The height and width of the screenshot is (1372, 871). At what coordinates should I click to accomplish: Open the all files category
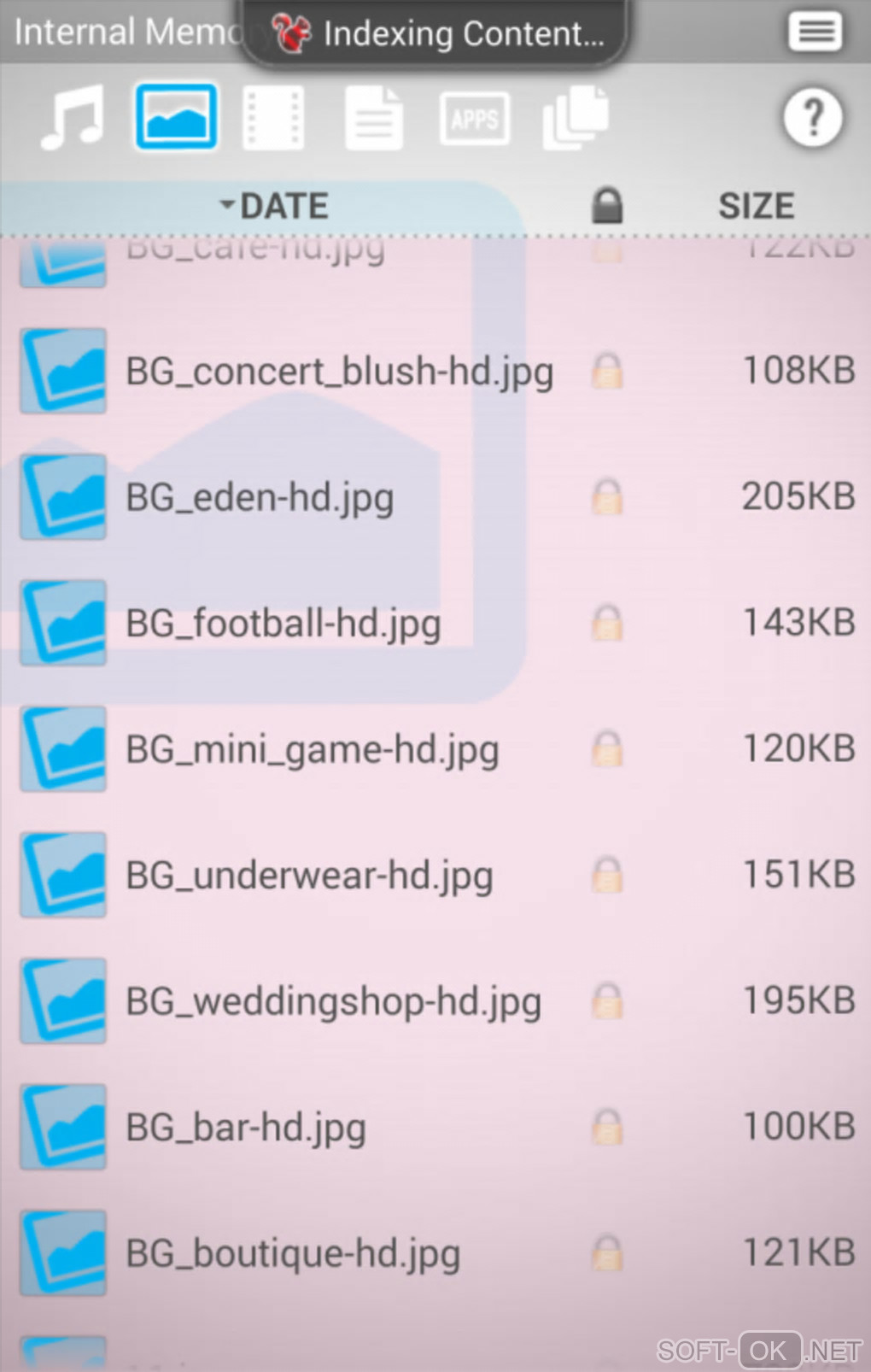[x=576, y=119]
